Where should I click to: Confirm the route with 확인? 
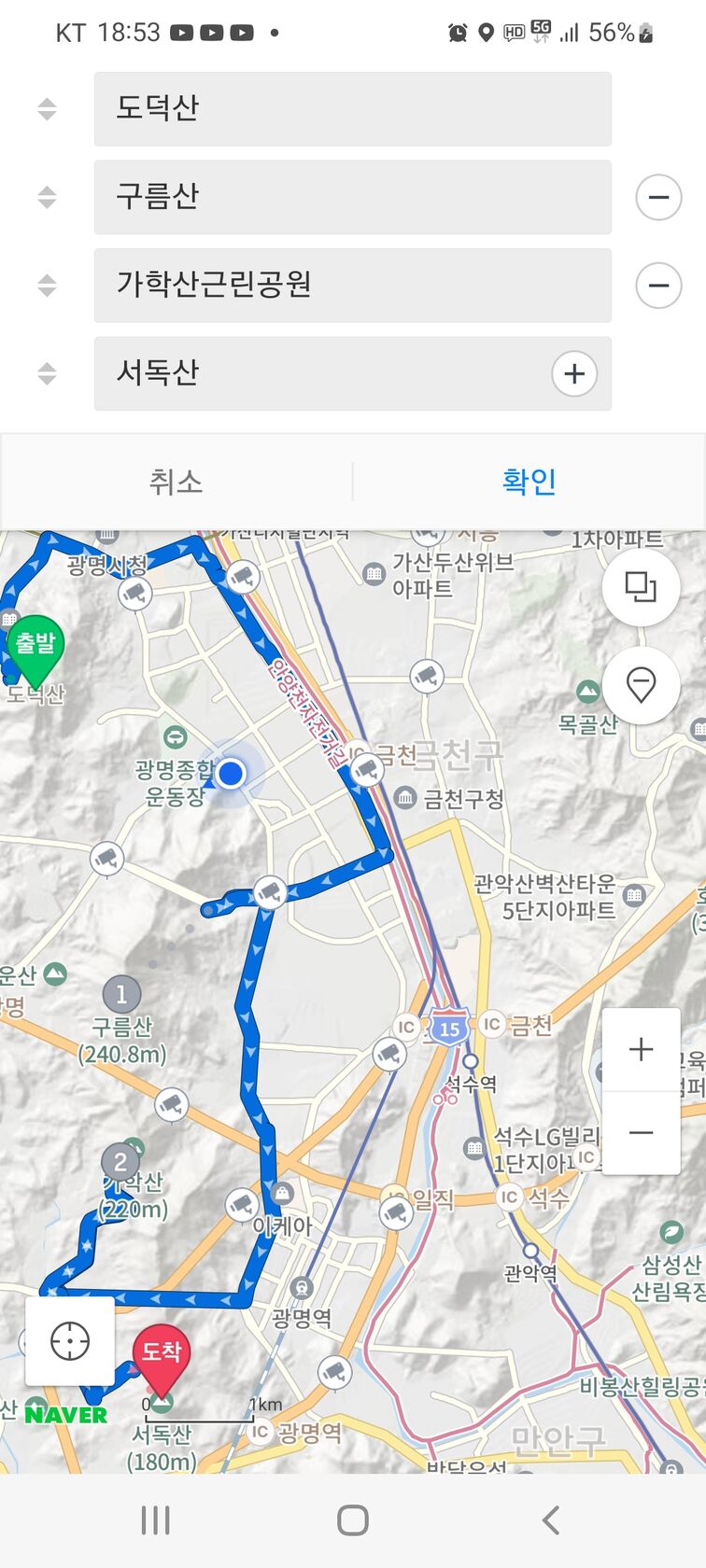tap(529, 482)
